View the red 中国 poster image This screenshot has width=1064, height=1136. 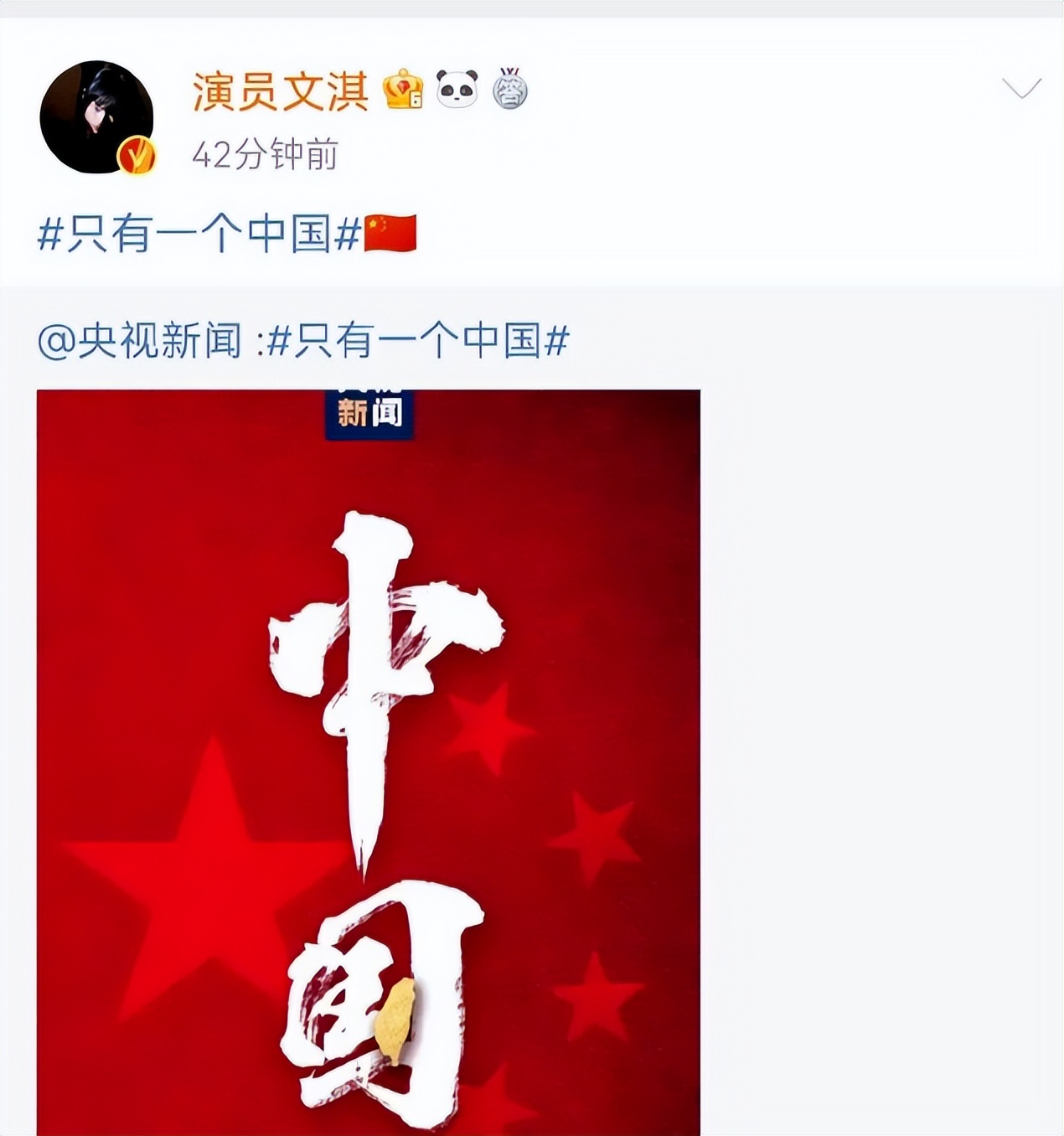369,754
